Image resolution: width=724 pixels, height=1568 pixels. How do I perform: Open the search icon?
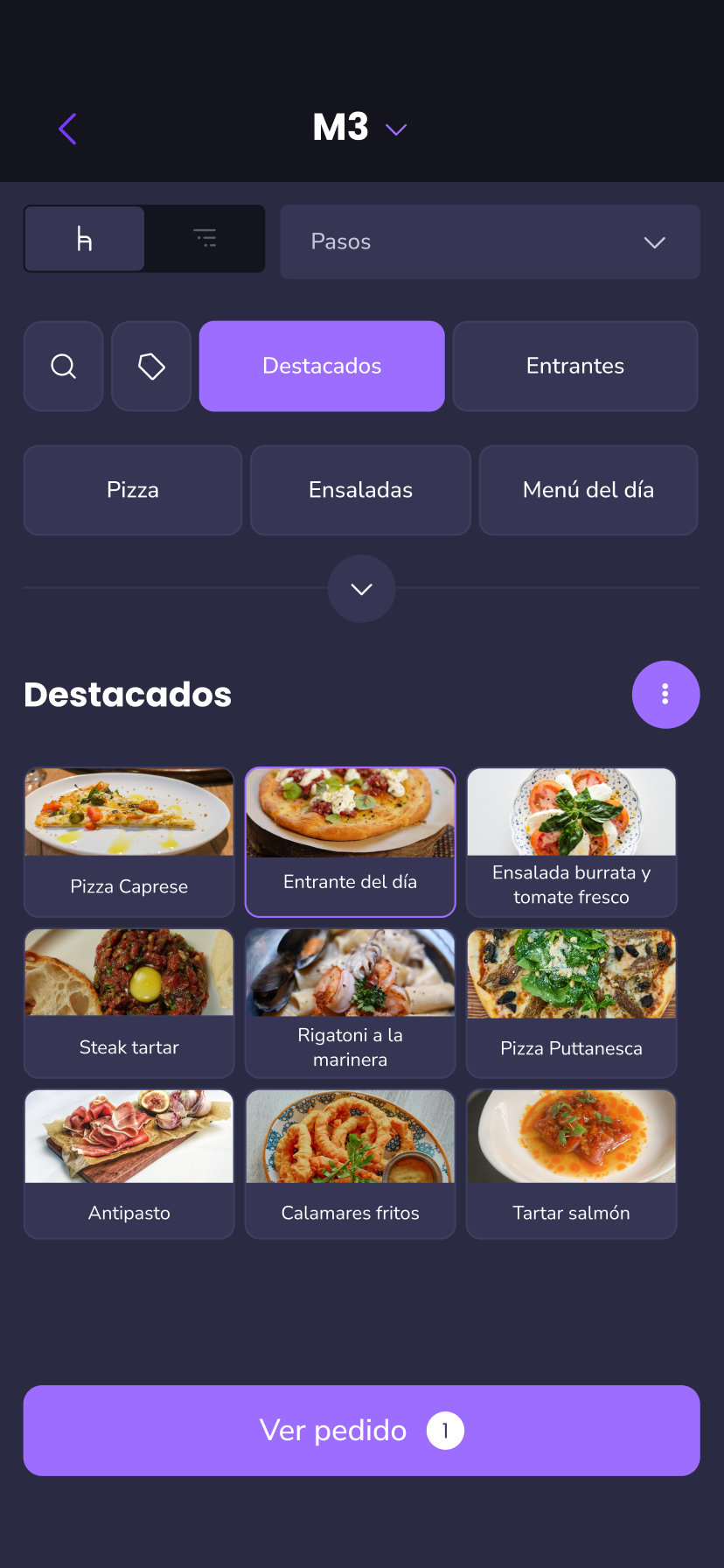[63, 366]
